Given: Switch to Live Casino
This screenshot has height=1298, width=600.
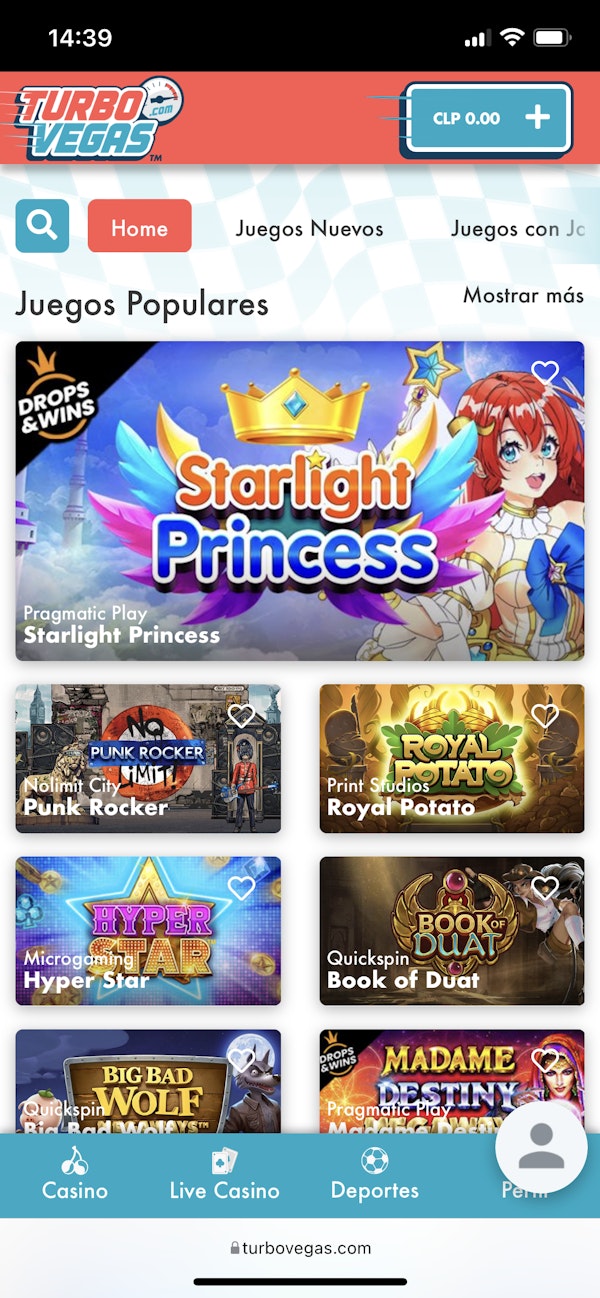Looking at the screenshot, I should click(x=224, y=1175).
